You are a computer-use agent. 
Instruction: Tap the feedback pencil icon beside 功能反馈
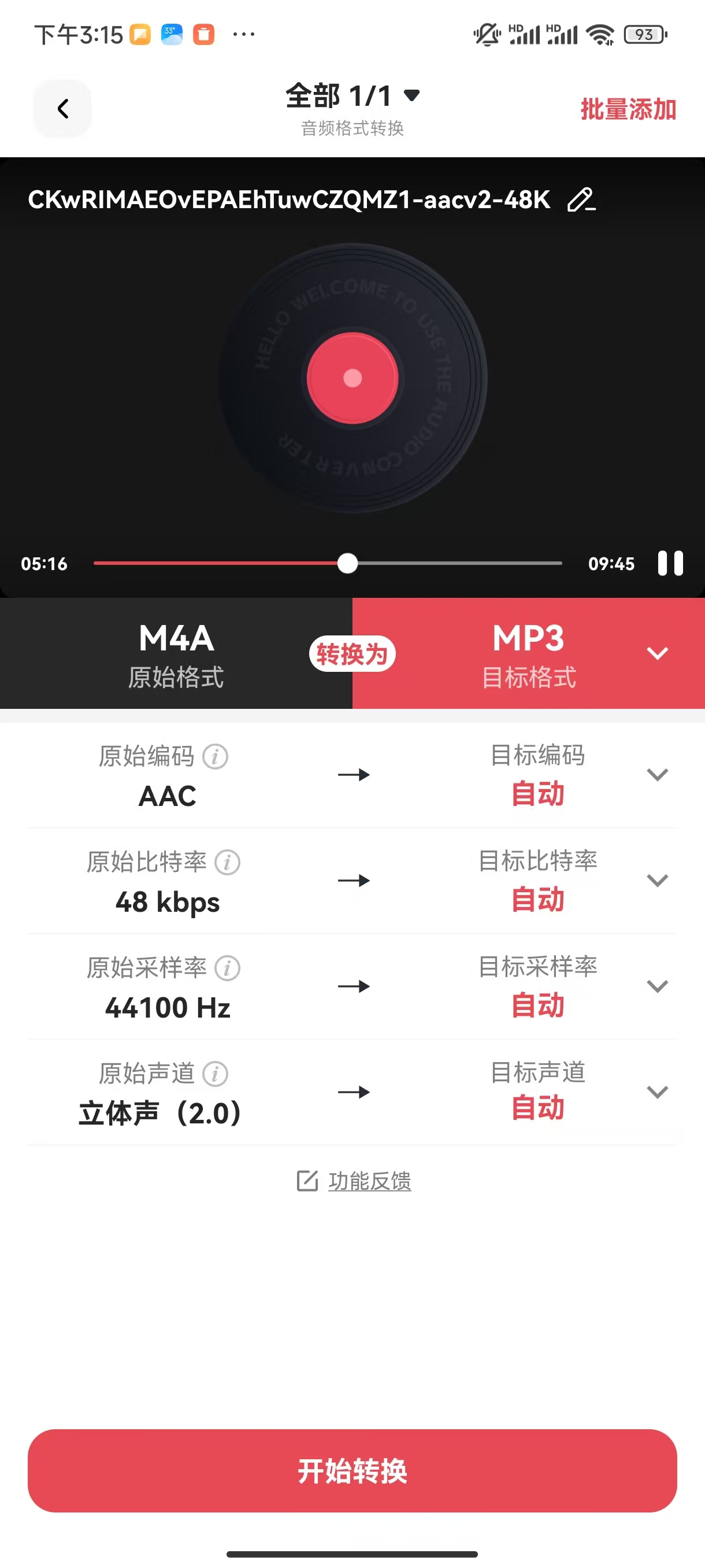coord(308,1180)
